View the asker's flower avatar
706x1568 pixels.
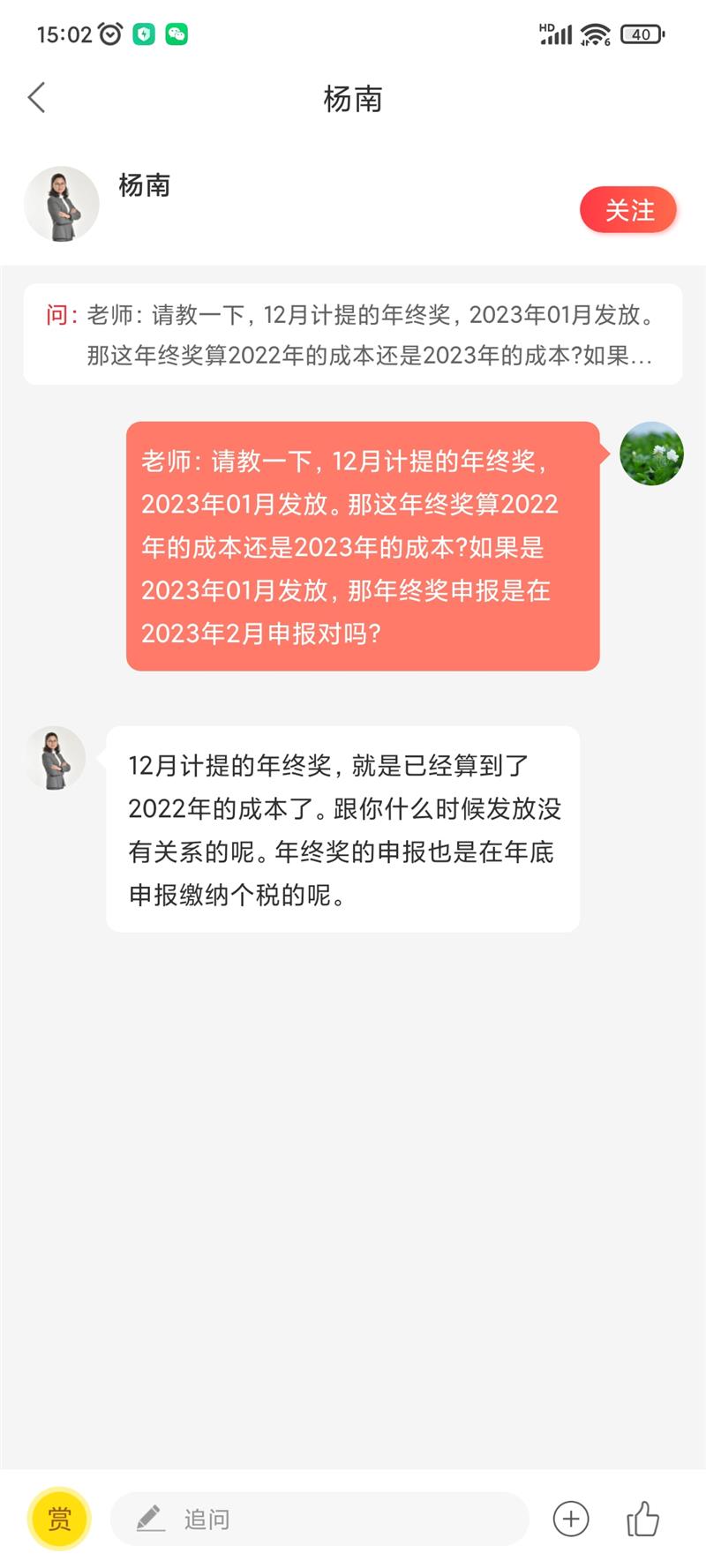pyautogui.click(x=651, y=454)
